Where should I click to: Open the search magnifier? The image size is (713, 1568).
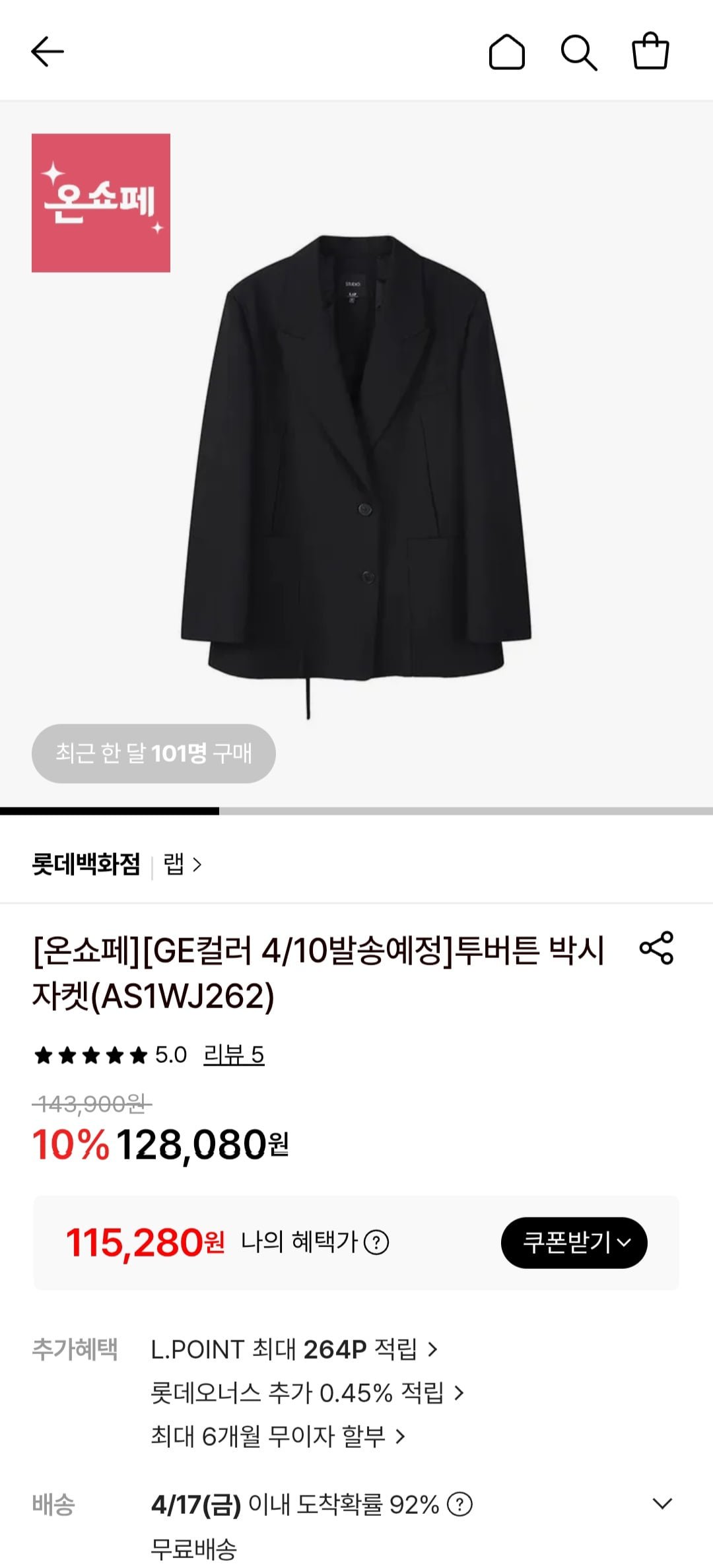coord(579,51)
